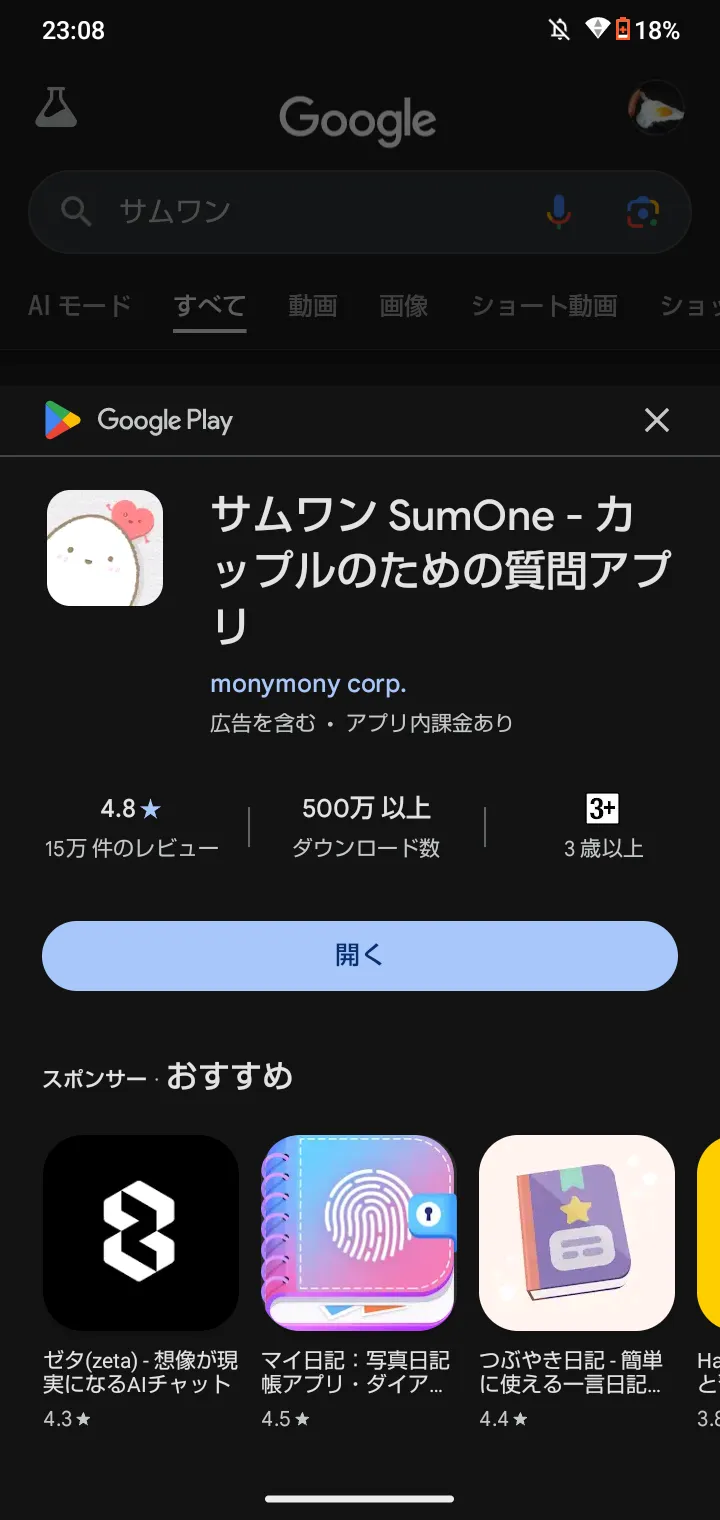Screen dimensions: 720x1520
Task: Switch to the AI モード tab
Action: coord(80,305)
